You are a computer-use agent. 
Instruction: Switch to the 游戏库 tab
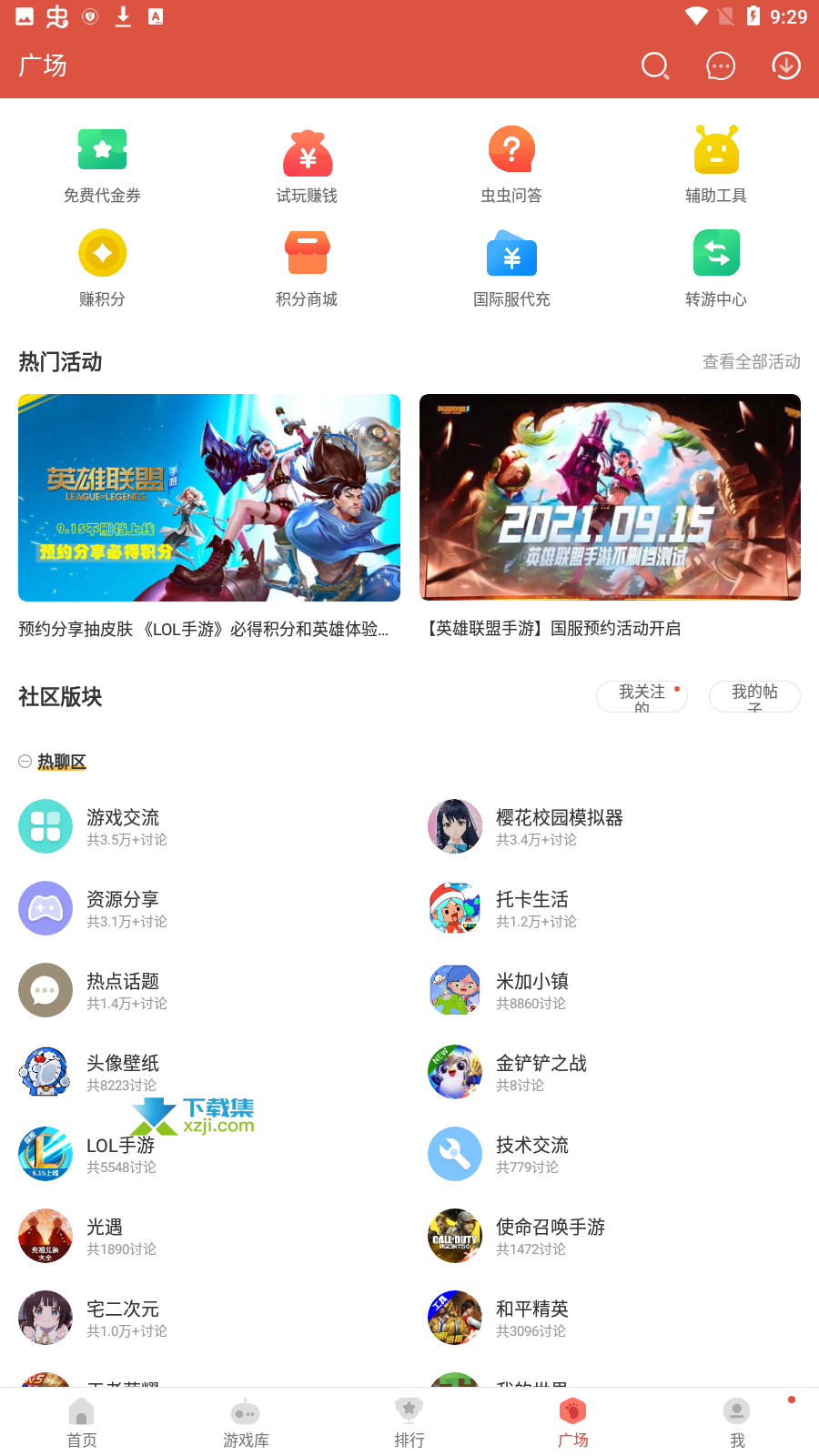click(246, 1422)
